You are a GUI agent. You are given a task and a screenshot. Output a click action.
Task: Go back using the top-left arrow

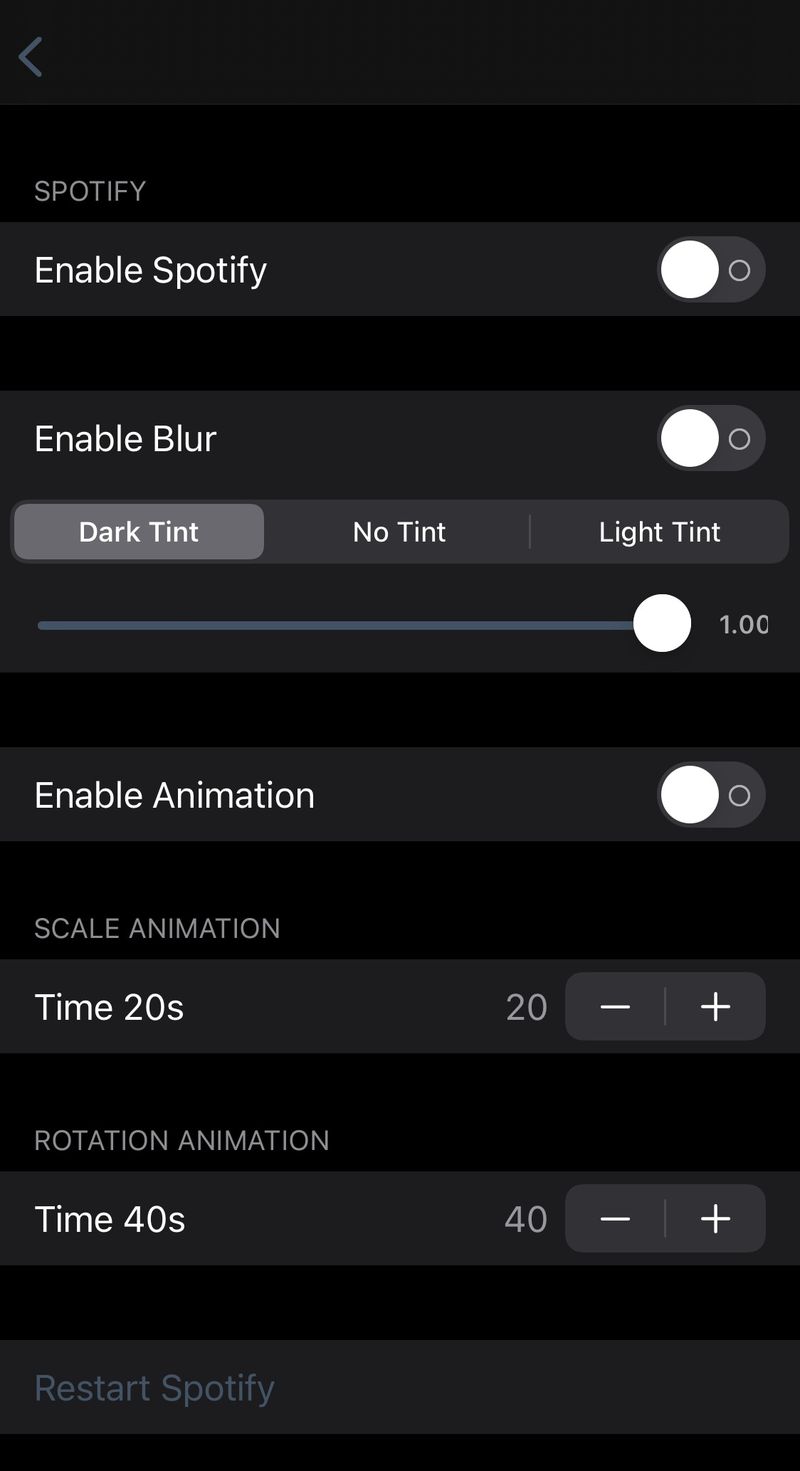31,57
